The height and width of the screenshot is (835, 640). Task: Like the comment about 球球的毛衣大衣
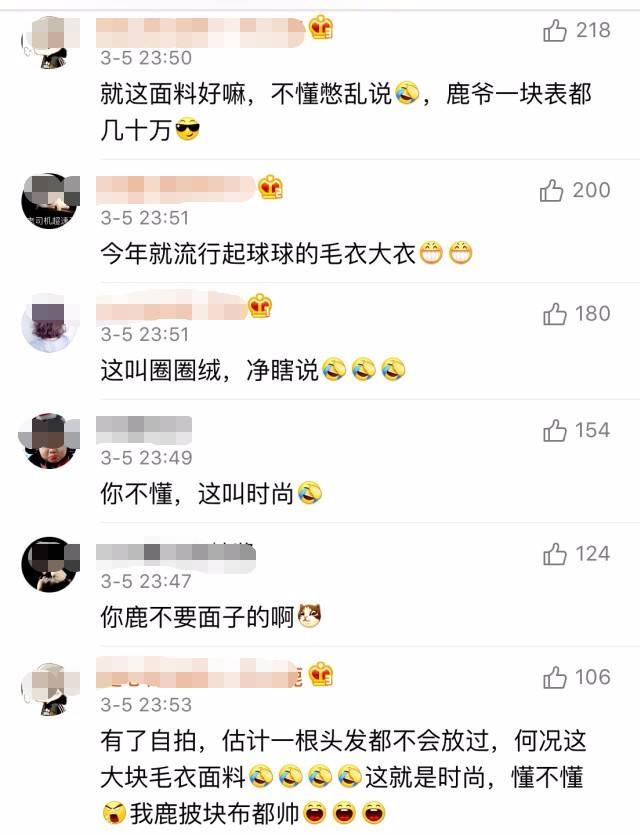(552, 190)
